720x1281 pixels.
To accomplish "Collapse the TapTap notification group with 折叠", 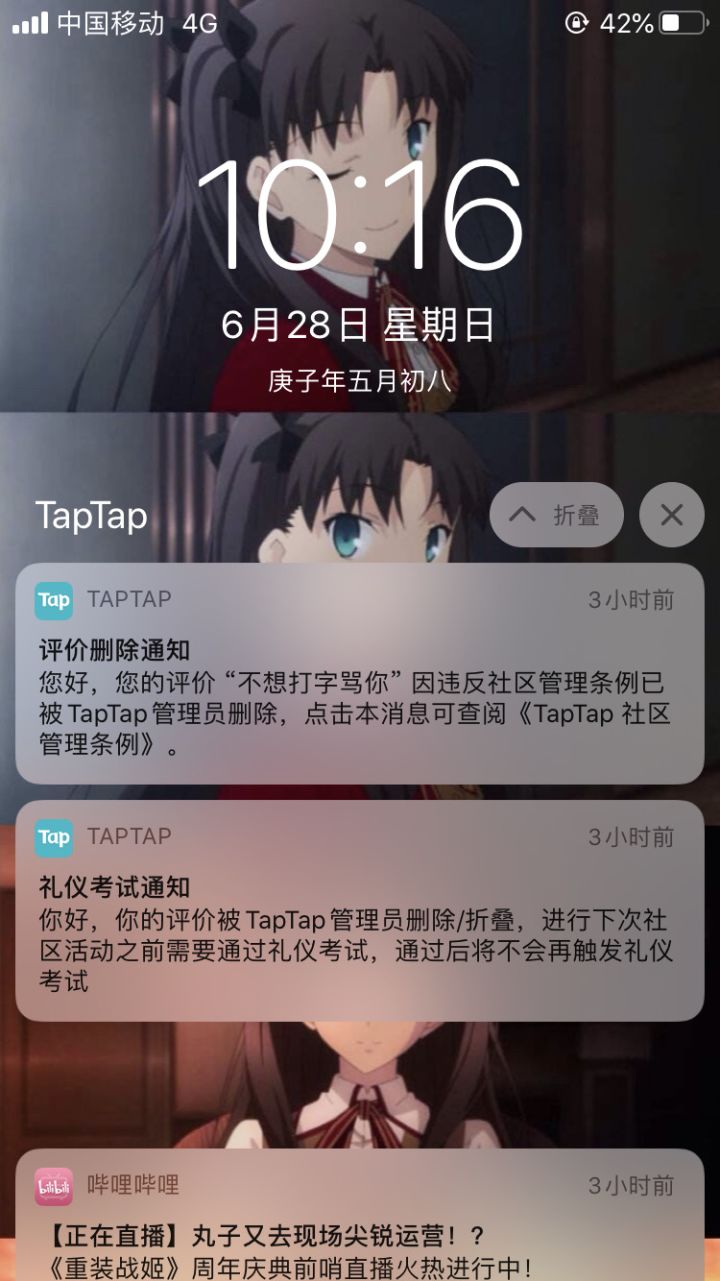I will (556, 516).
